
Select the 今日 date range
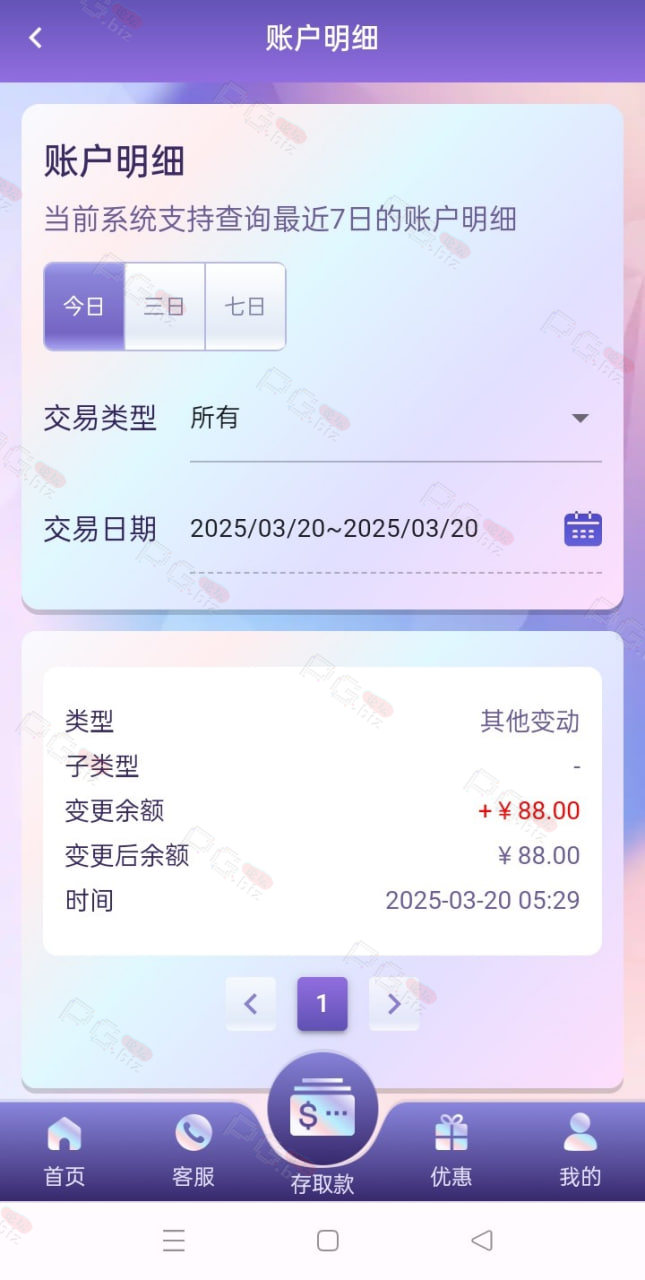coord(84,306)
